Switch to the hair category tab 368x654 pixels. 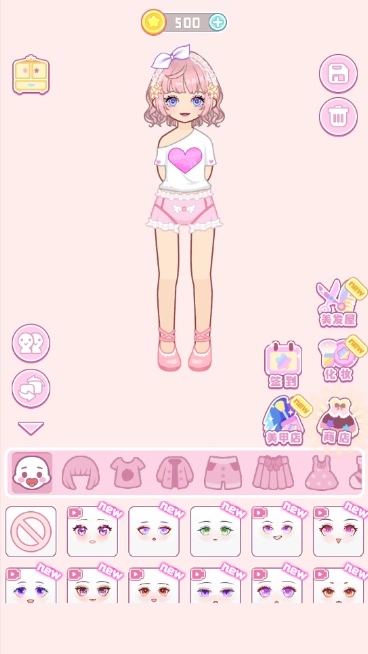(81, 473)
